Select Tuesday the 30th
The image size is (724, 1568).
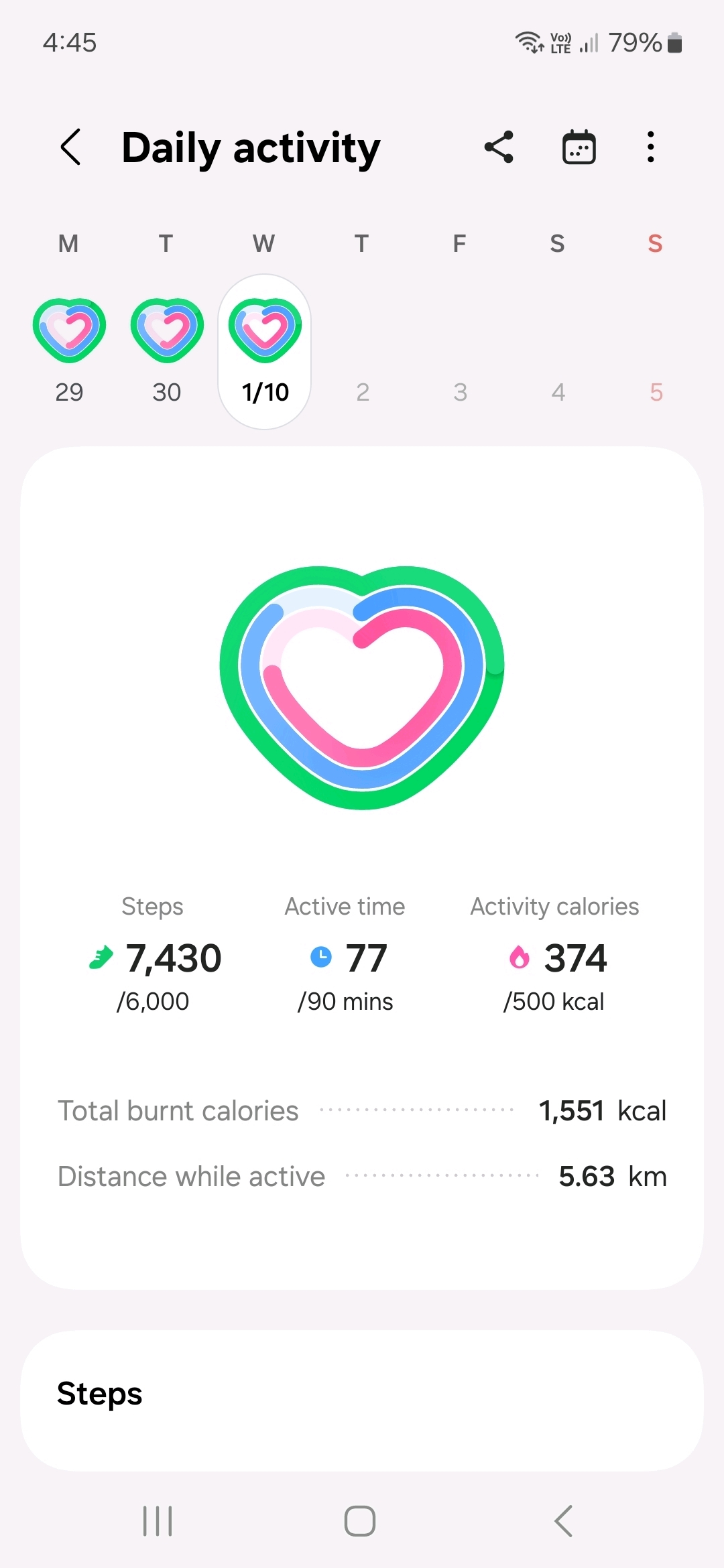click(167, 350)
